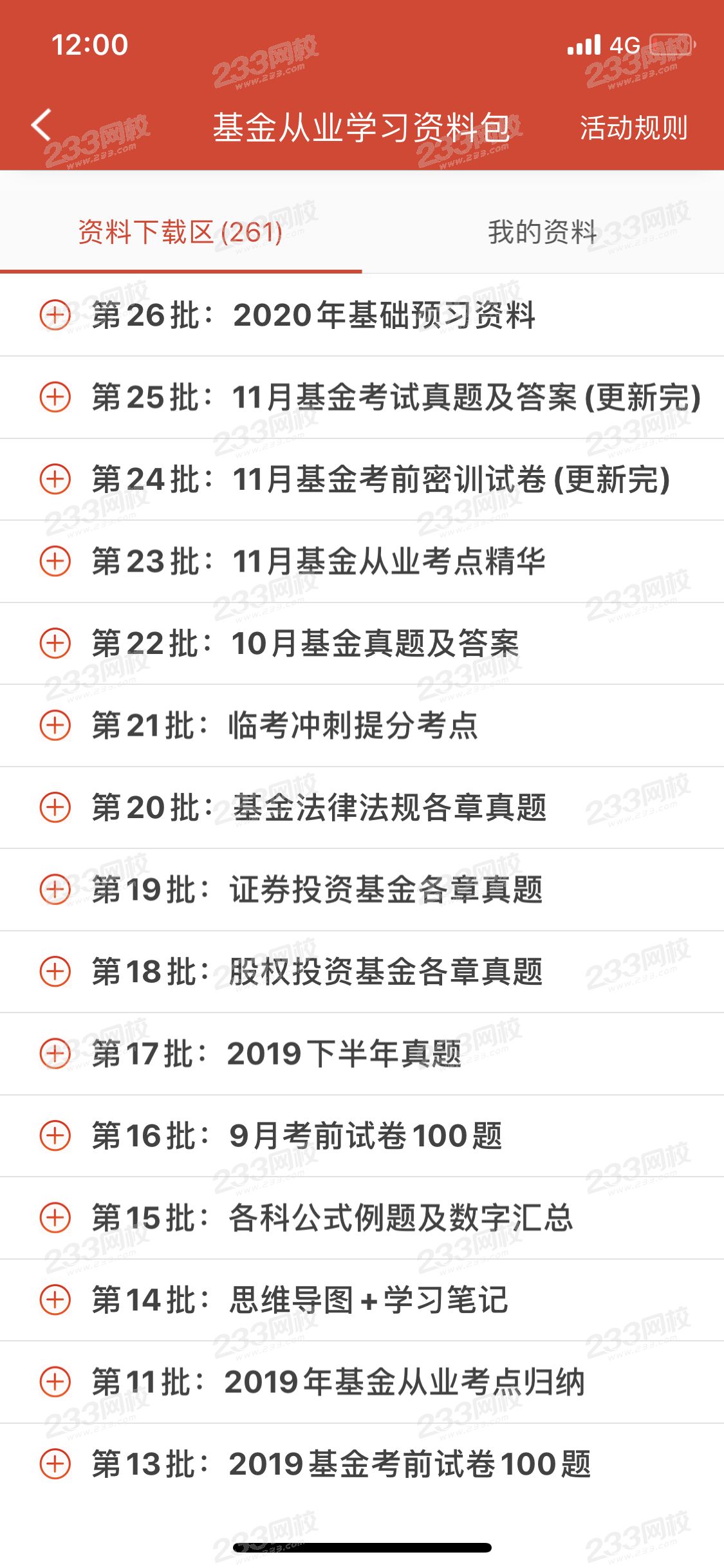724x1568 pixels.
Task: Expand 第15批 各科公式例题及数字汇总
Action: click(55, 1218)
